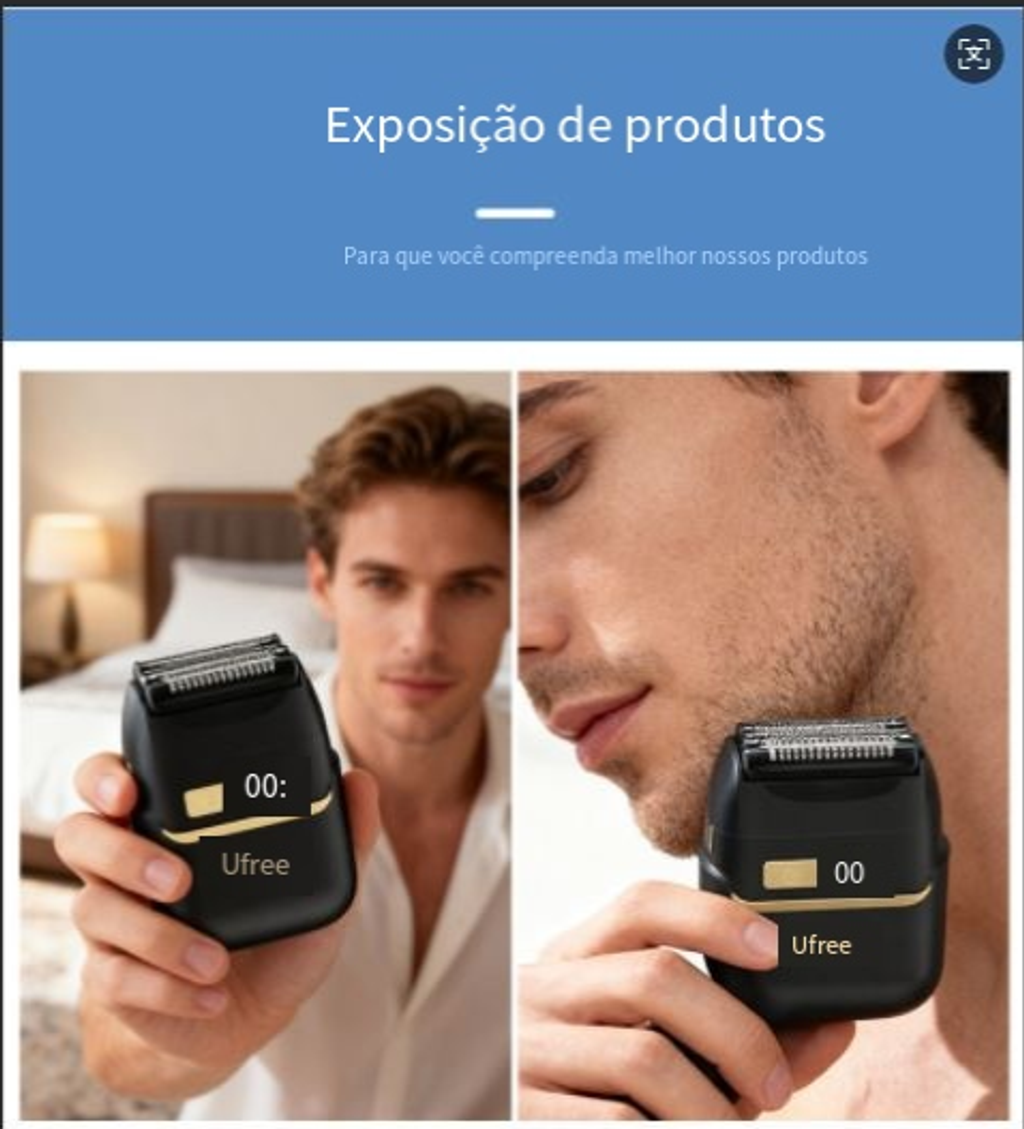The image size is (1024, 1129).
Task: Tap the image search scan icon
Action: tap(974, 54)
